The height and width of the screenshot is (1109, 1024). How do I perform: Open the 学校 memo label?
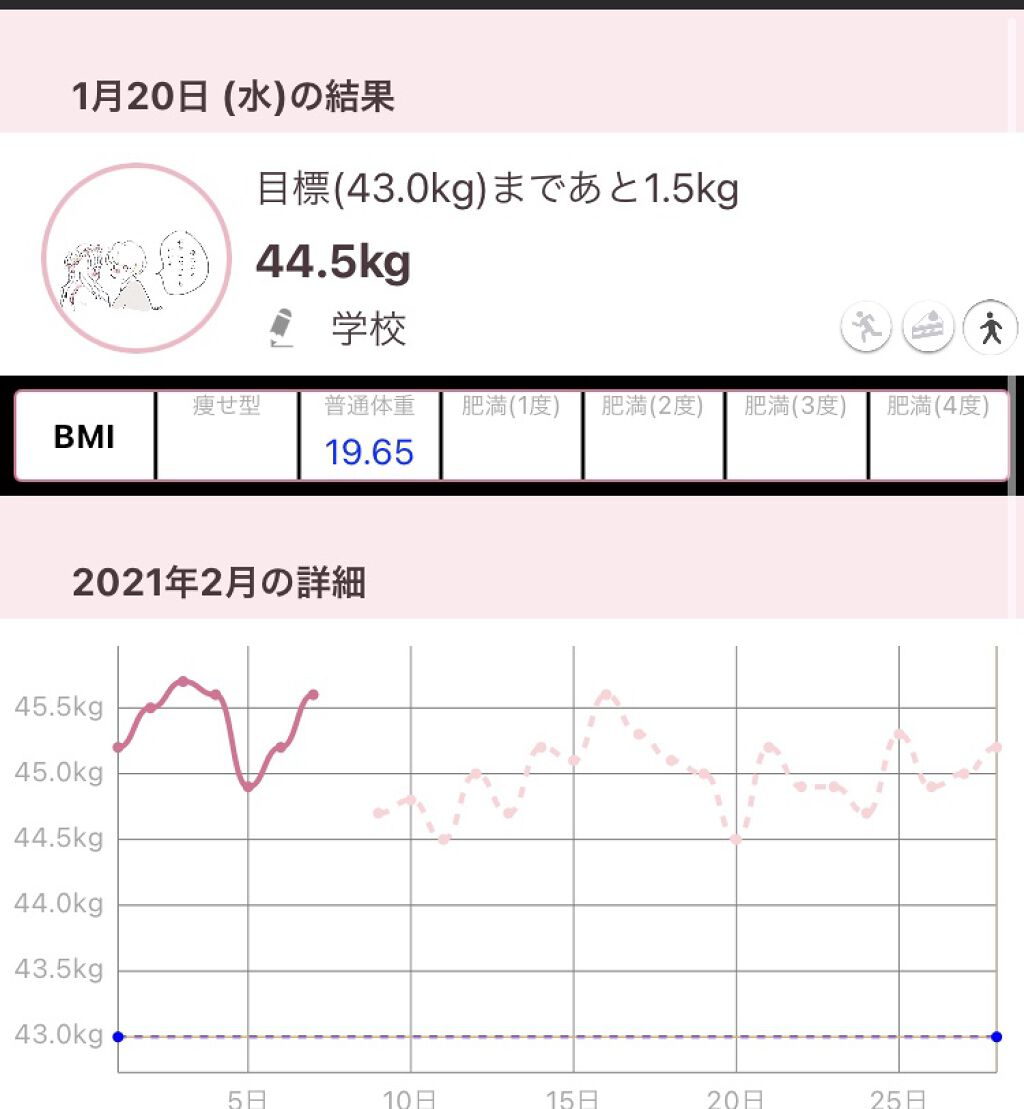[367, 329]
